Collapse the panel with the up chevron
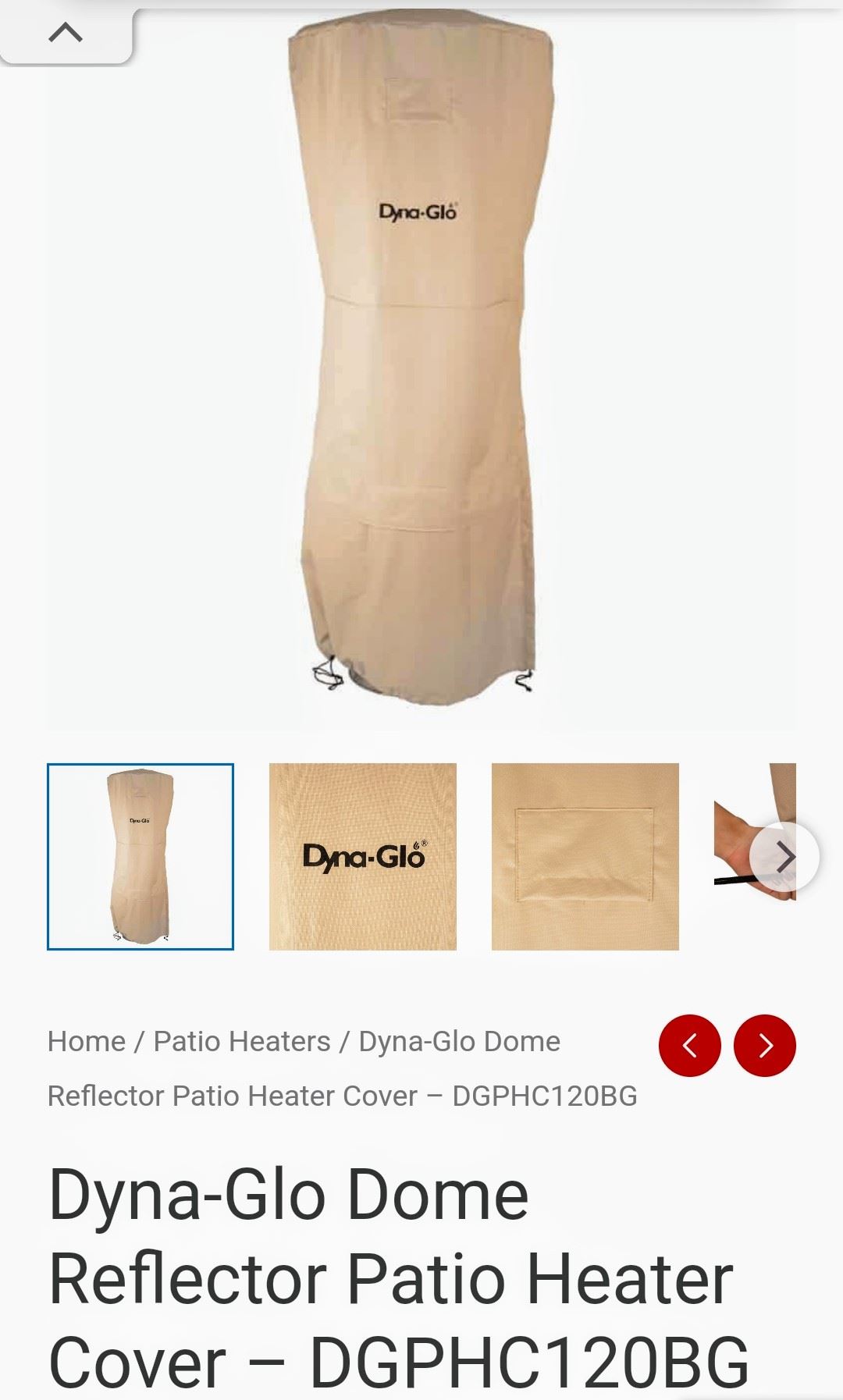 [x=66, y=33]
